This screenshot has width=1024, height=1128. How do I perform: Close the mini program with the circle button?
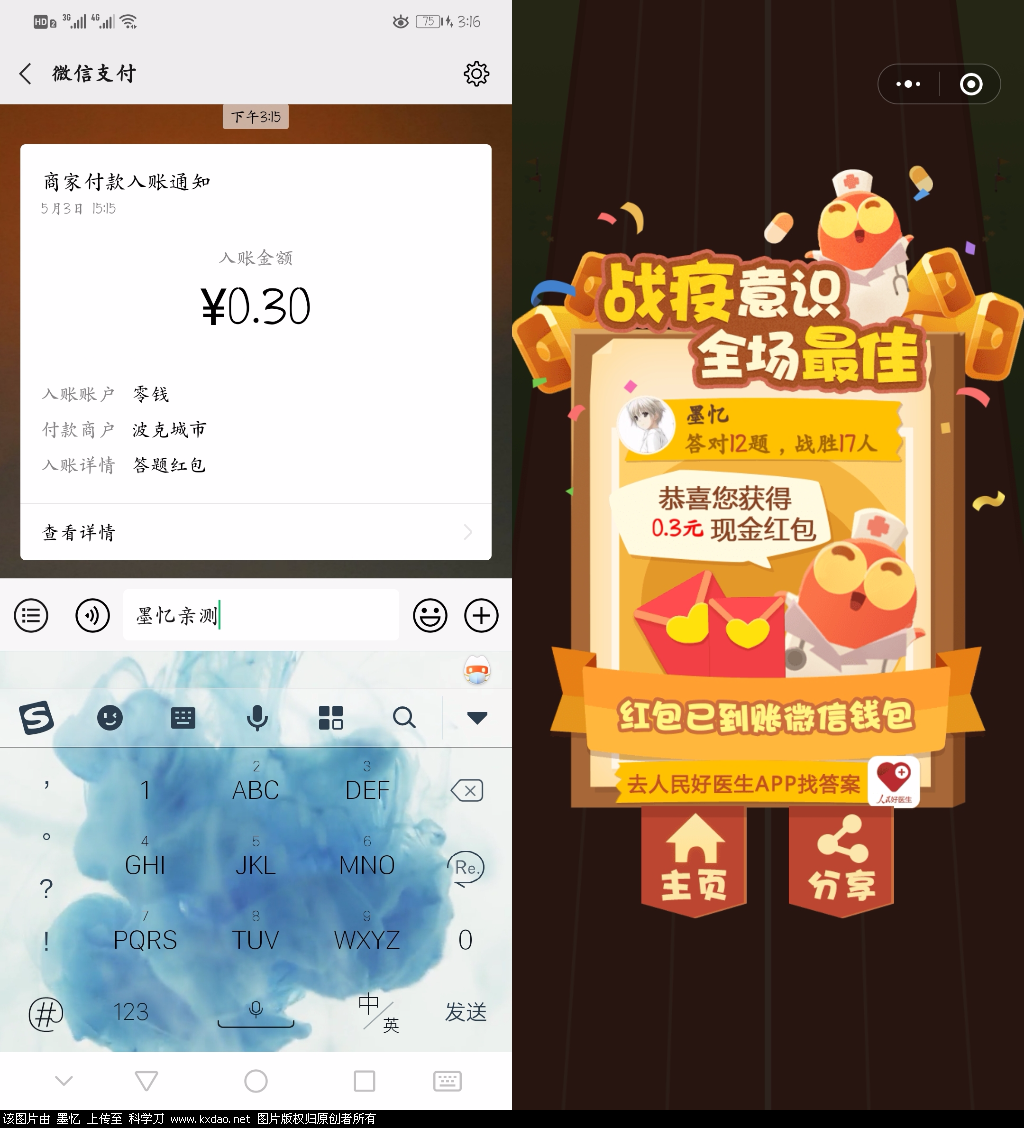[970, 85]
